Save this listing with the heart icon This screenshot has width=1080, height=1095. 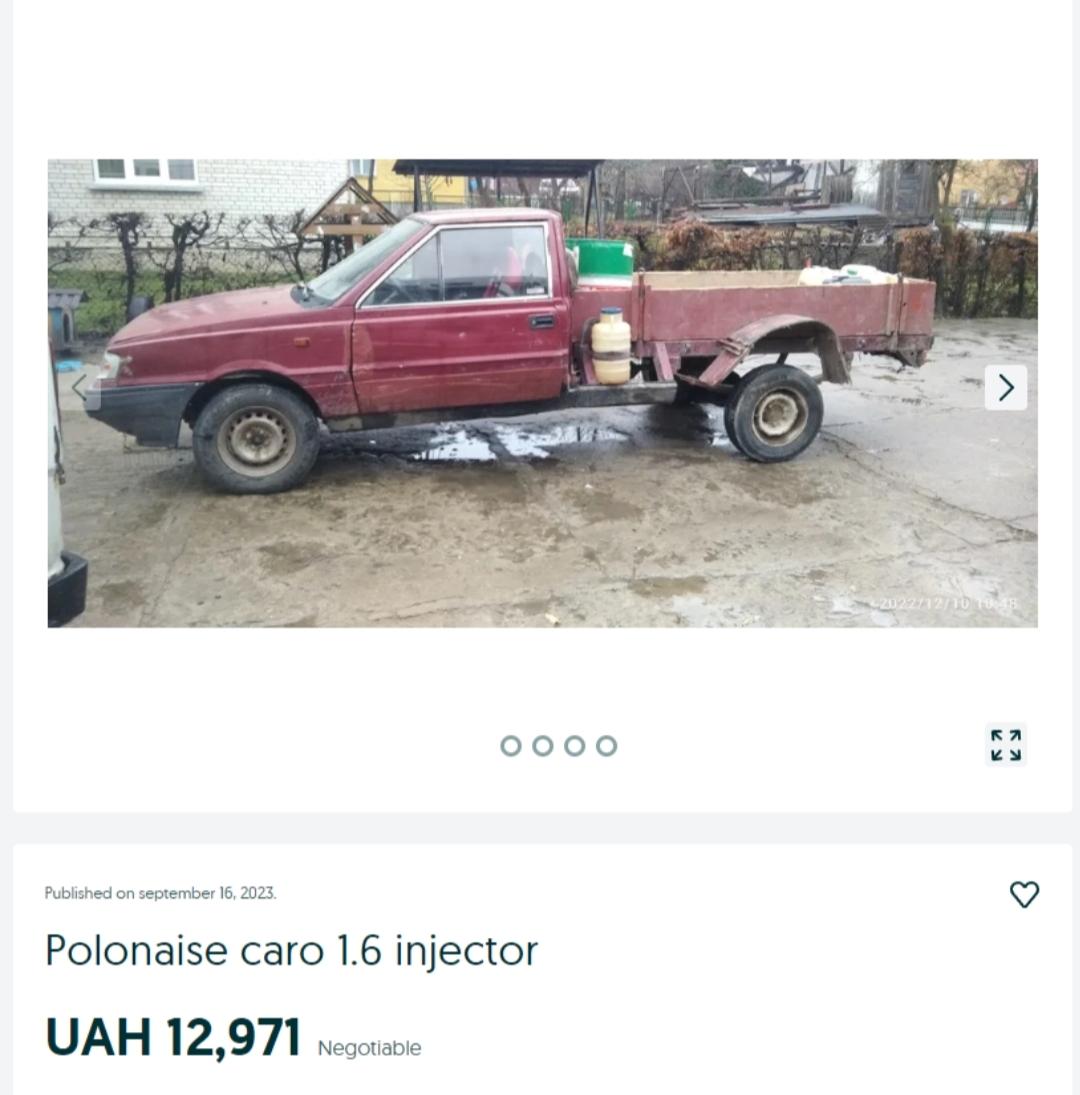tap(1024, 894)
